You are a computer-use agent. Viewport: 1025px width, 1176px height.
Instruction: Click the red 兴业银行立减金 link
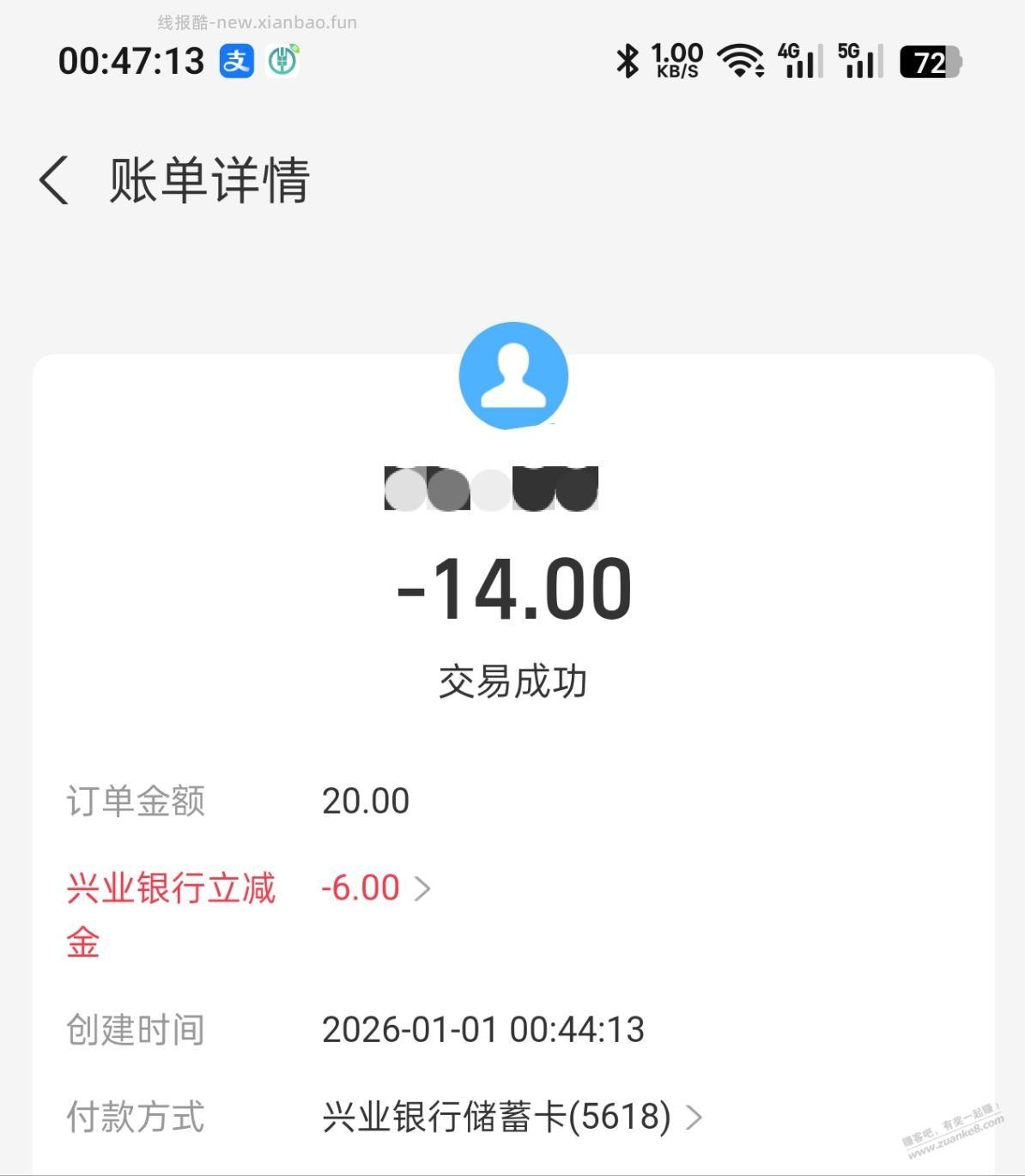pyautogui.click(x=170, y=888)
